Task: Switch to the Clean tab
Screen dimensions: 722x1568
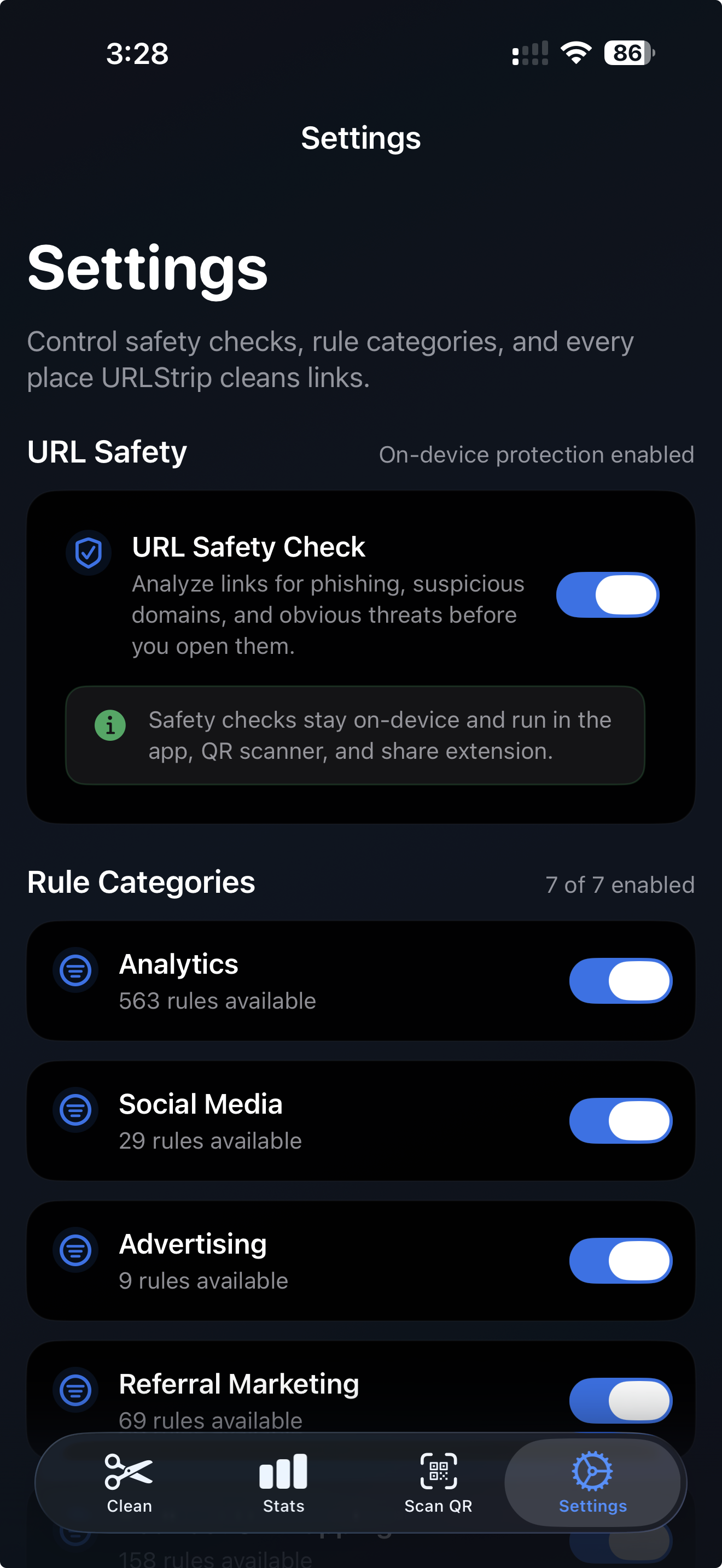Action: coord(129,1485)
